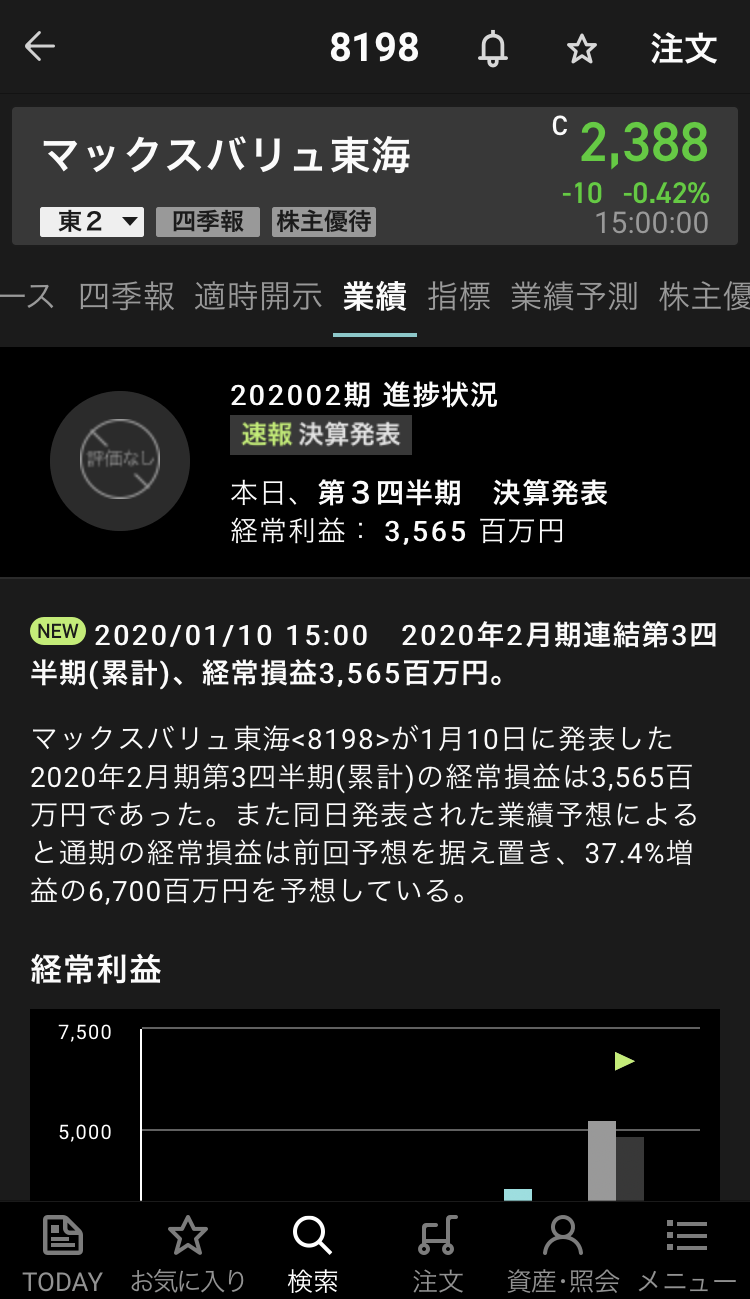Open the メニュー tab

pos(687,1252)
